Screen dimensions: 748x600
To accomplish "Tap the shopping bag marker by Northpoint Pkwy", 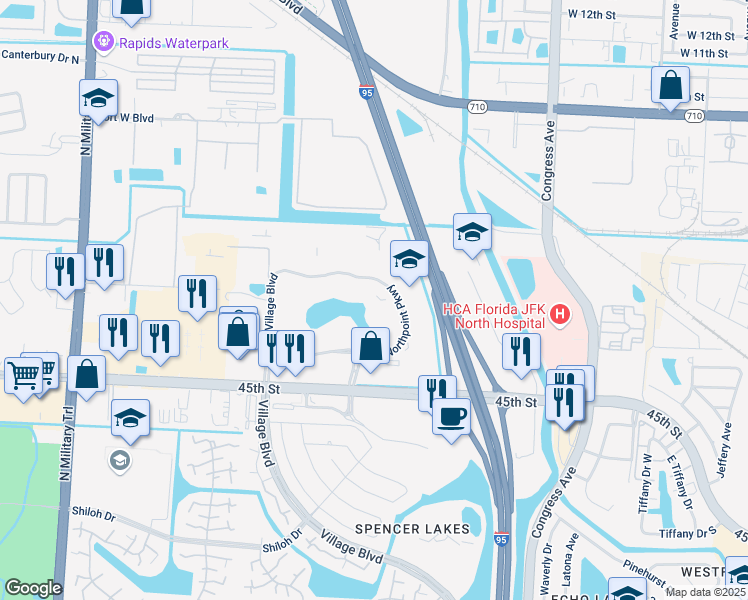I will pyautogui.click(x=370, y=346).
